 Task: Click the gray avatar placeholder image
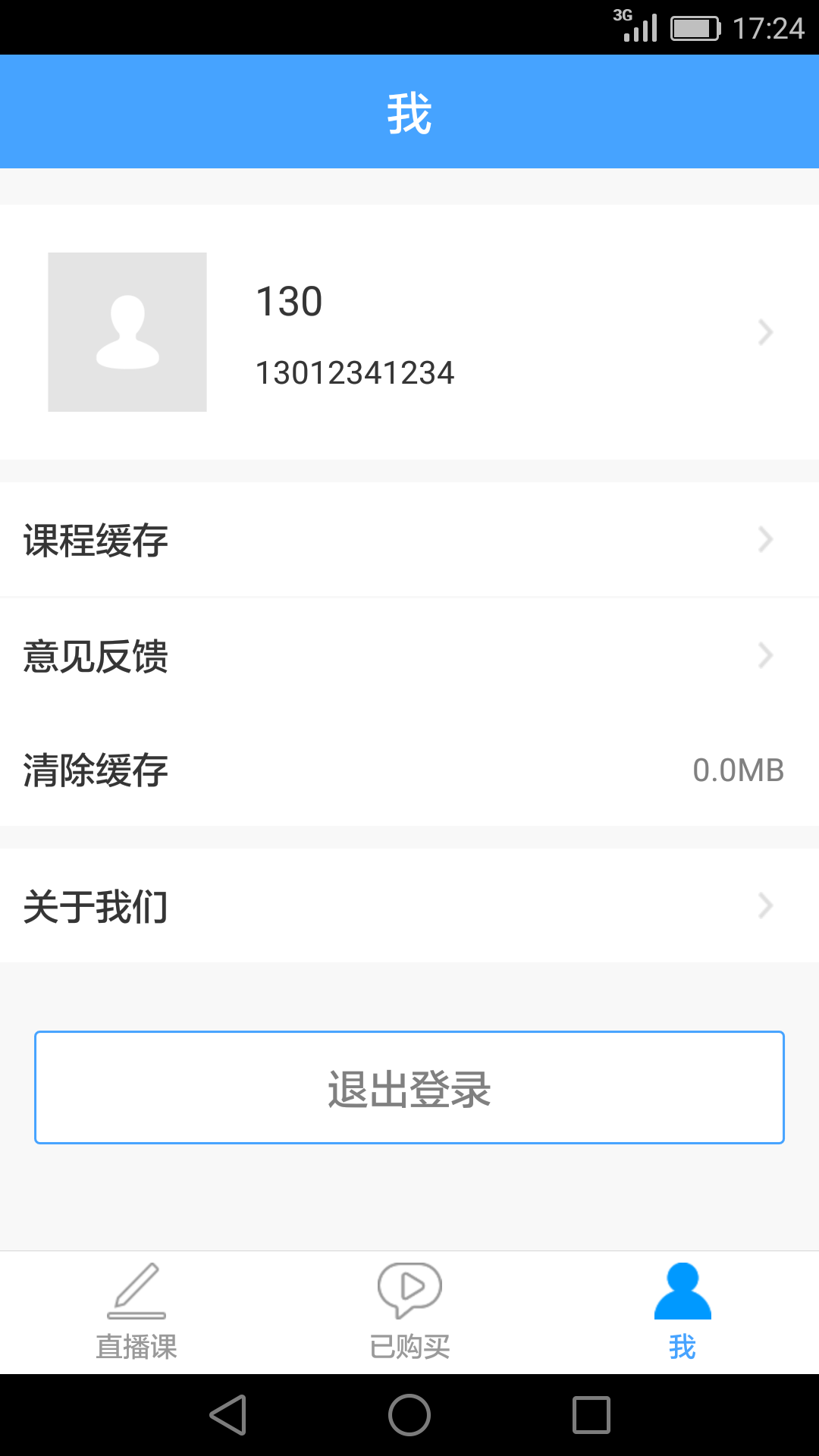(127, 331)
